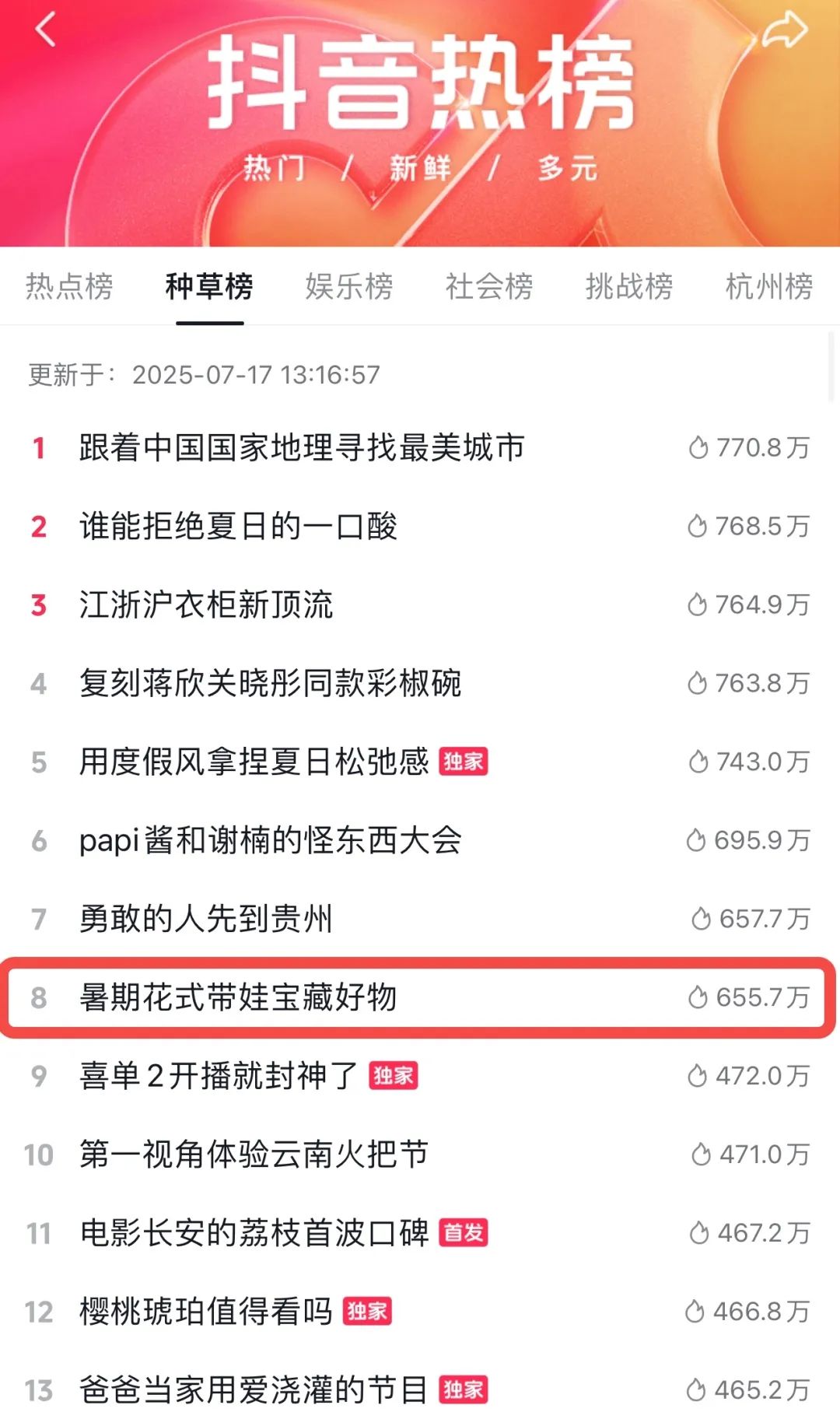
Task: Switch to the 热点榜 tab
Action: (69, 286)
